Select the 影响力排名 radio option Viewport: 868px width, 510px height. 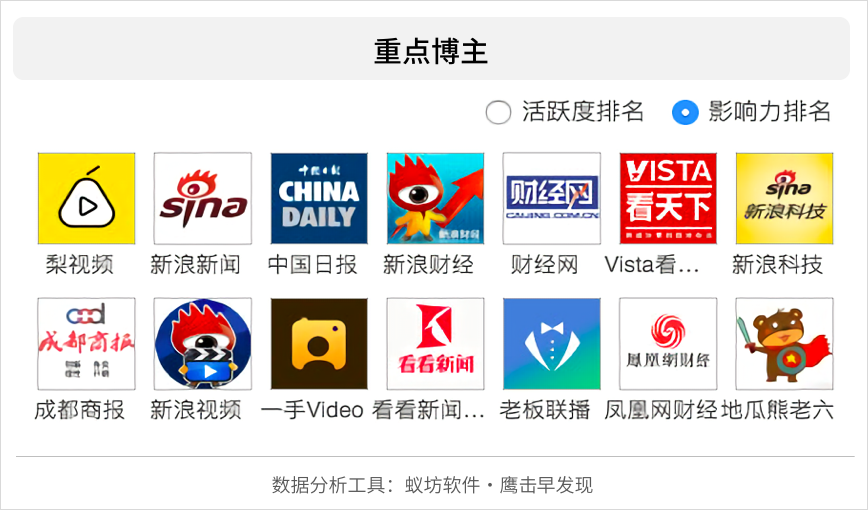pyautogui.click(x=685, y=112)
